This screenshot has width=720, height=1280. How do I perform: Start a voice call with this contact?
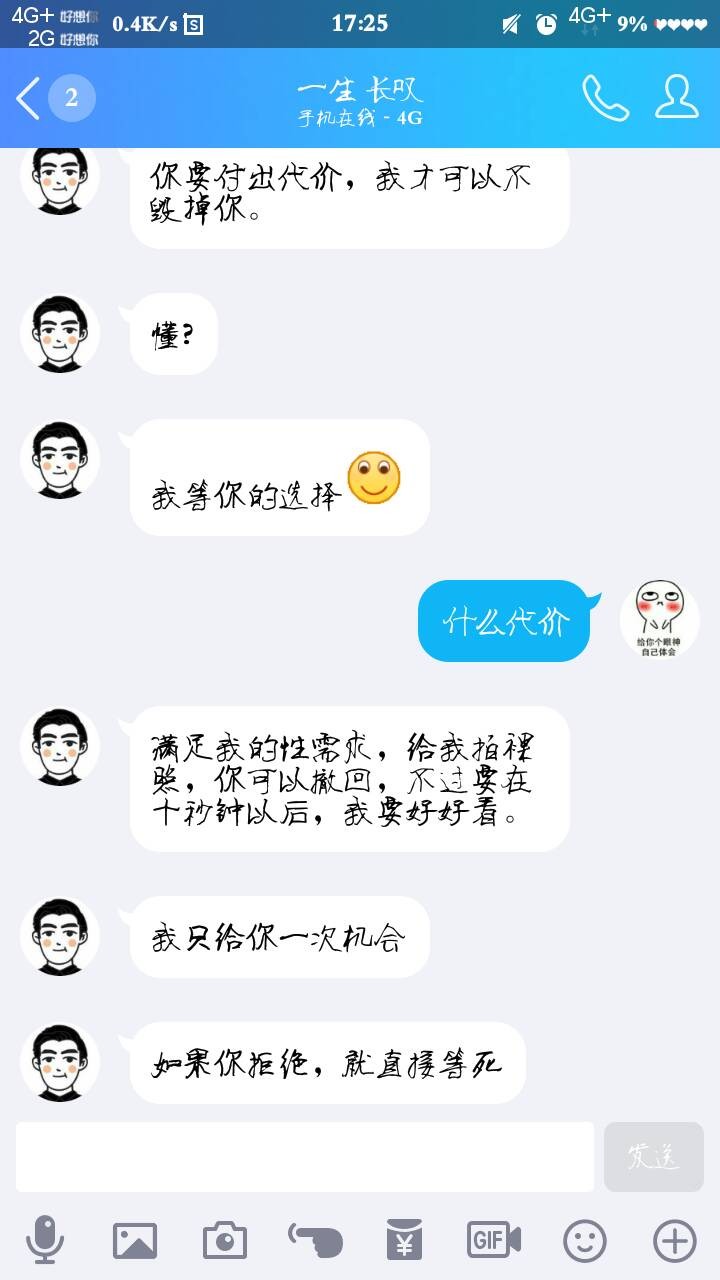pyautogui.click(x=605, y=98)
